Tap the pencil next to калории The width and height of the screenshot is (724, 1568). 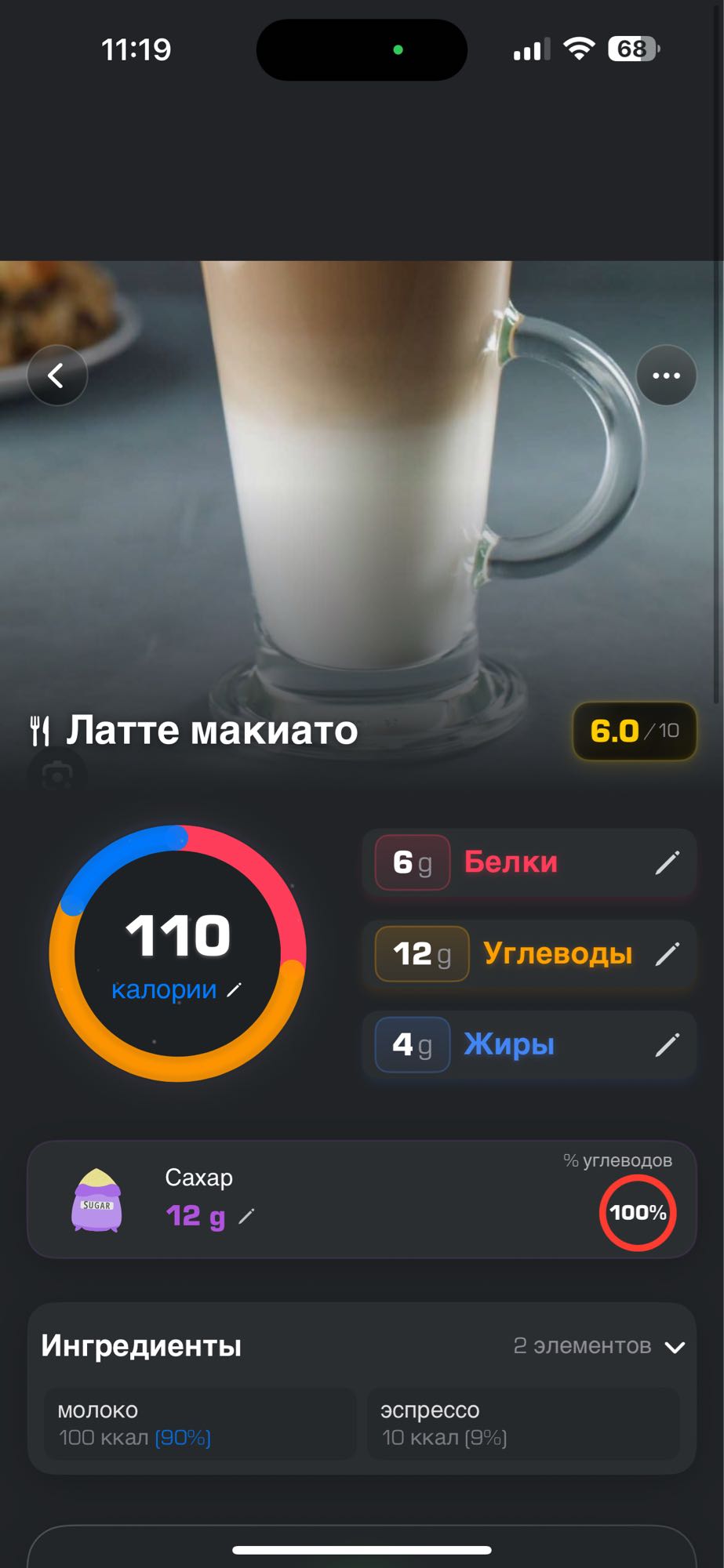coord(235,990)
